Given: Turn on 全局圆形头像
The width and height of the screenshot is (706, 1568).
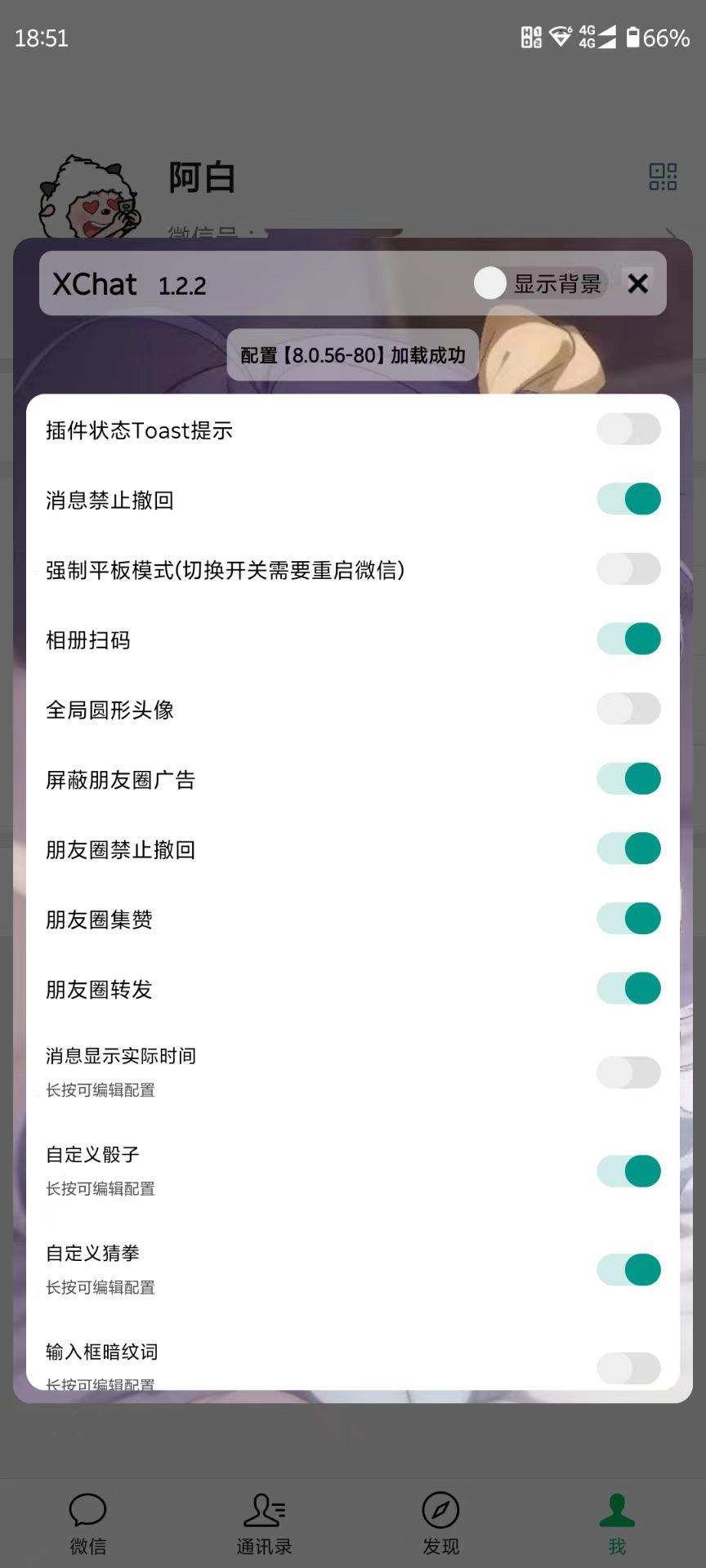Looking at the screenshot, I should [628, 709].
